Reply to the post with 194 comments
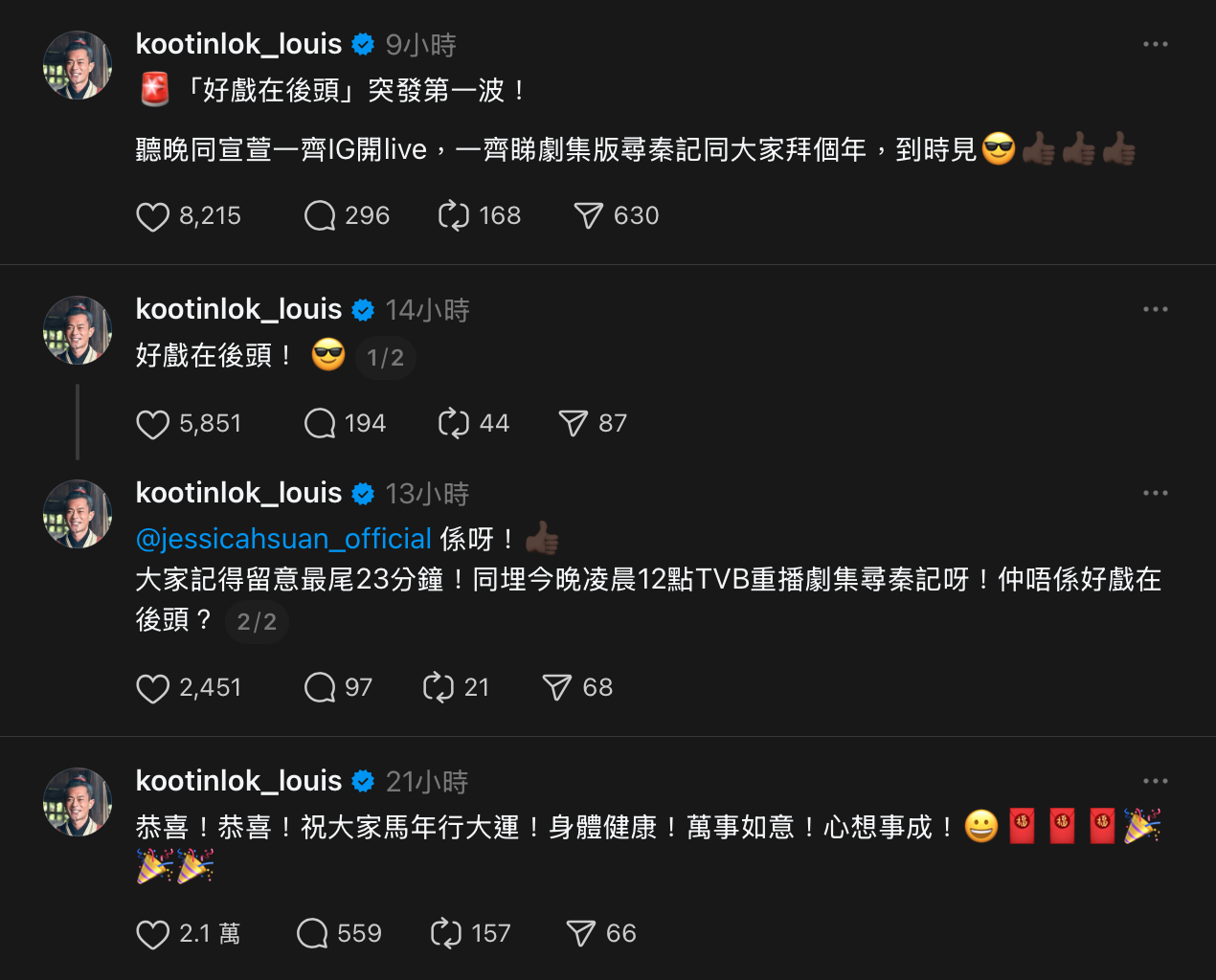This screenshot has width=1216, height=980. pyautogui.click(x=320, y=424)
